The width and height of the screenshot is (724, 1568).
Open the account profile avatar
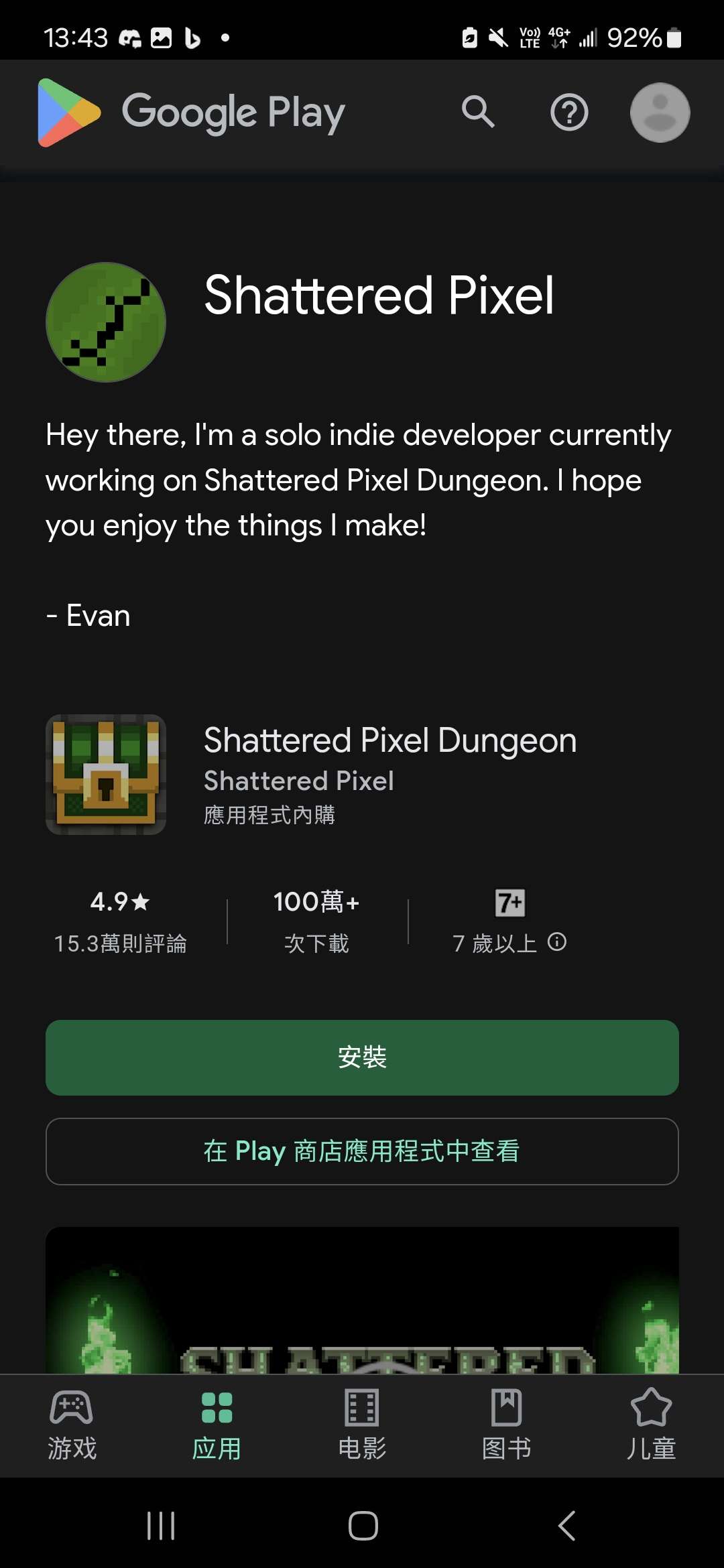660,112
